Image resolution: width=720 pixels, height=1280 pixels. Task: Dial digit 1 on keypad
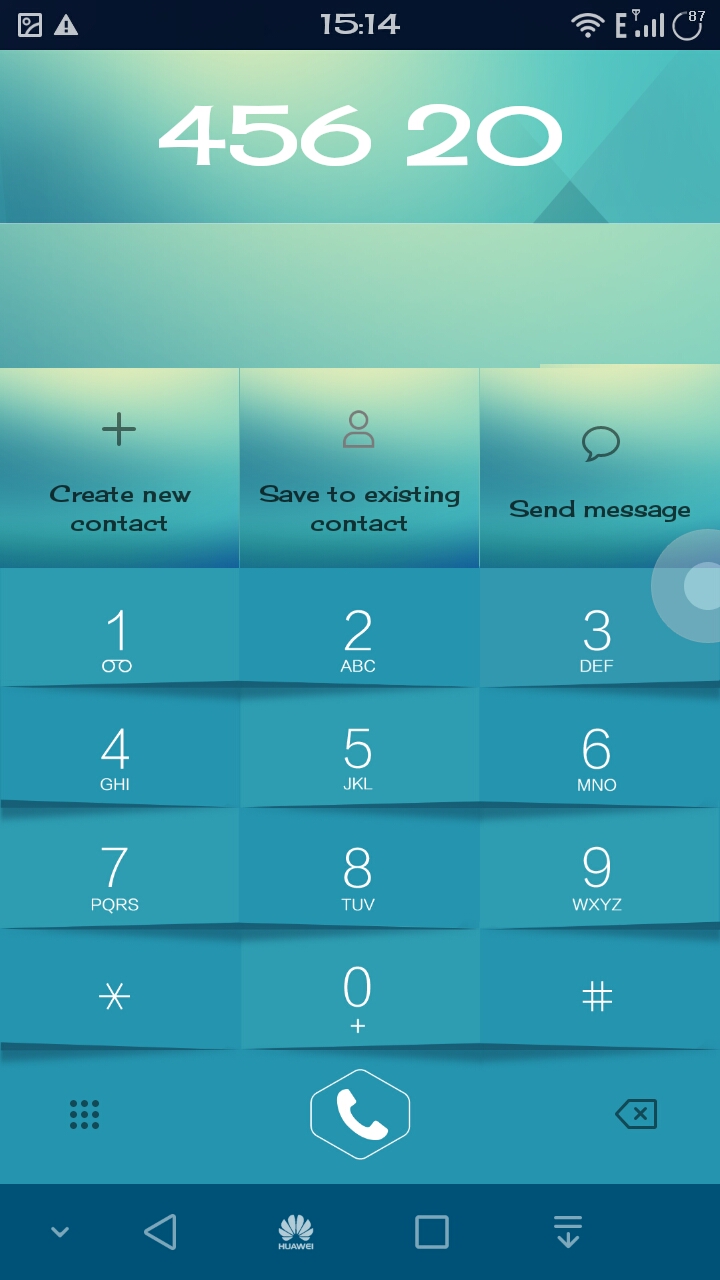[117, 641]
